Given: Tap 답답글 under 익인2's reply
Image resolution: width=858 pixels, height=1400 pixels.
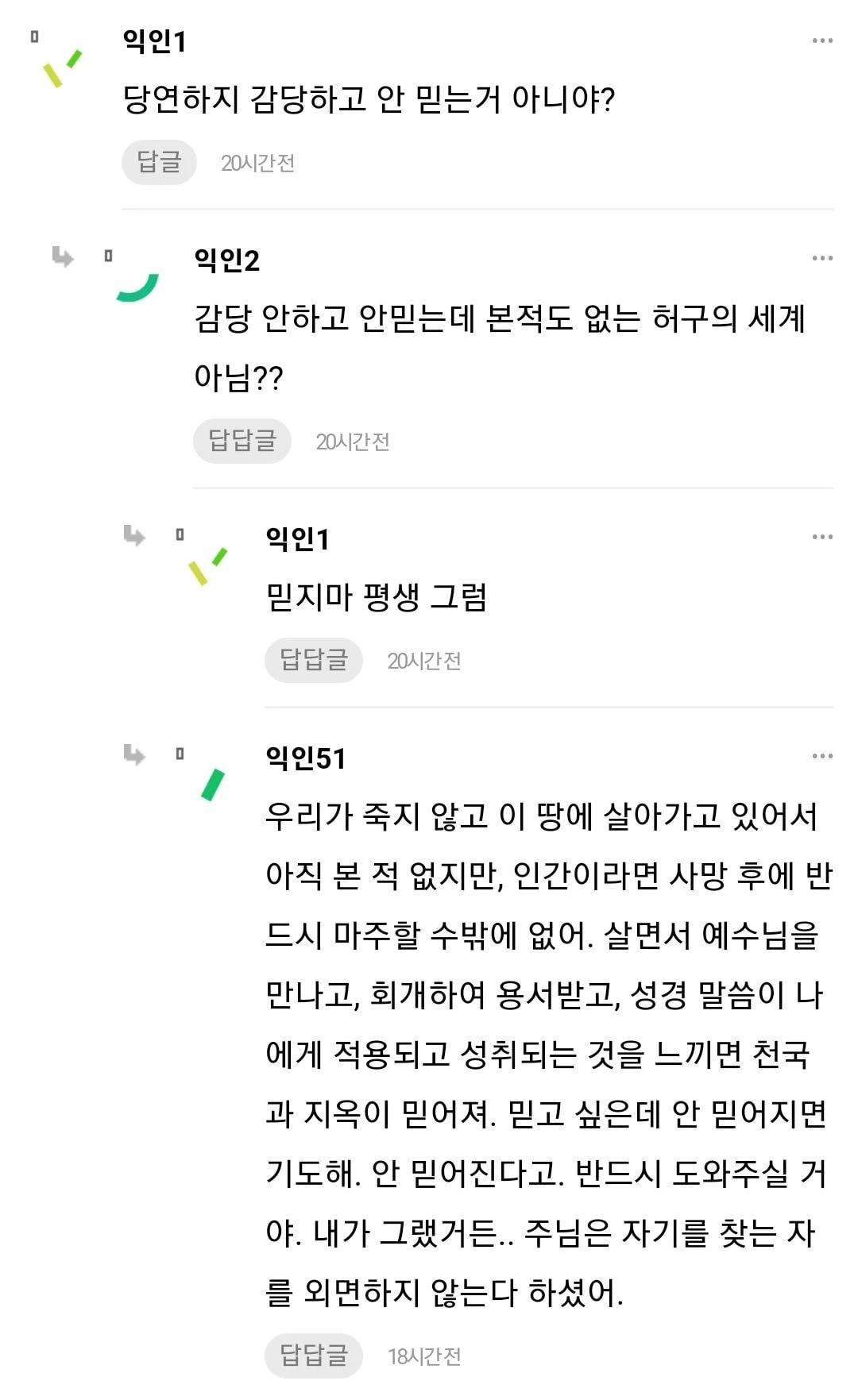Looking at the screenshot, I should 242,441.
